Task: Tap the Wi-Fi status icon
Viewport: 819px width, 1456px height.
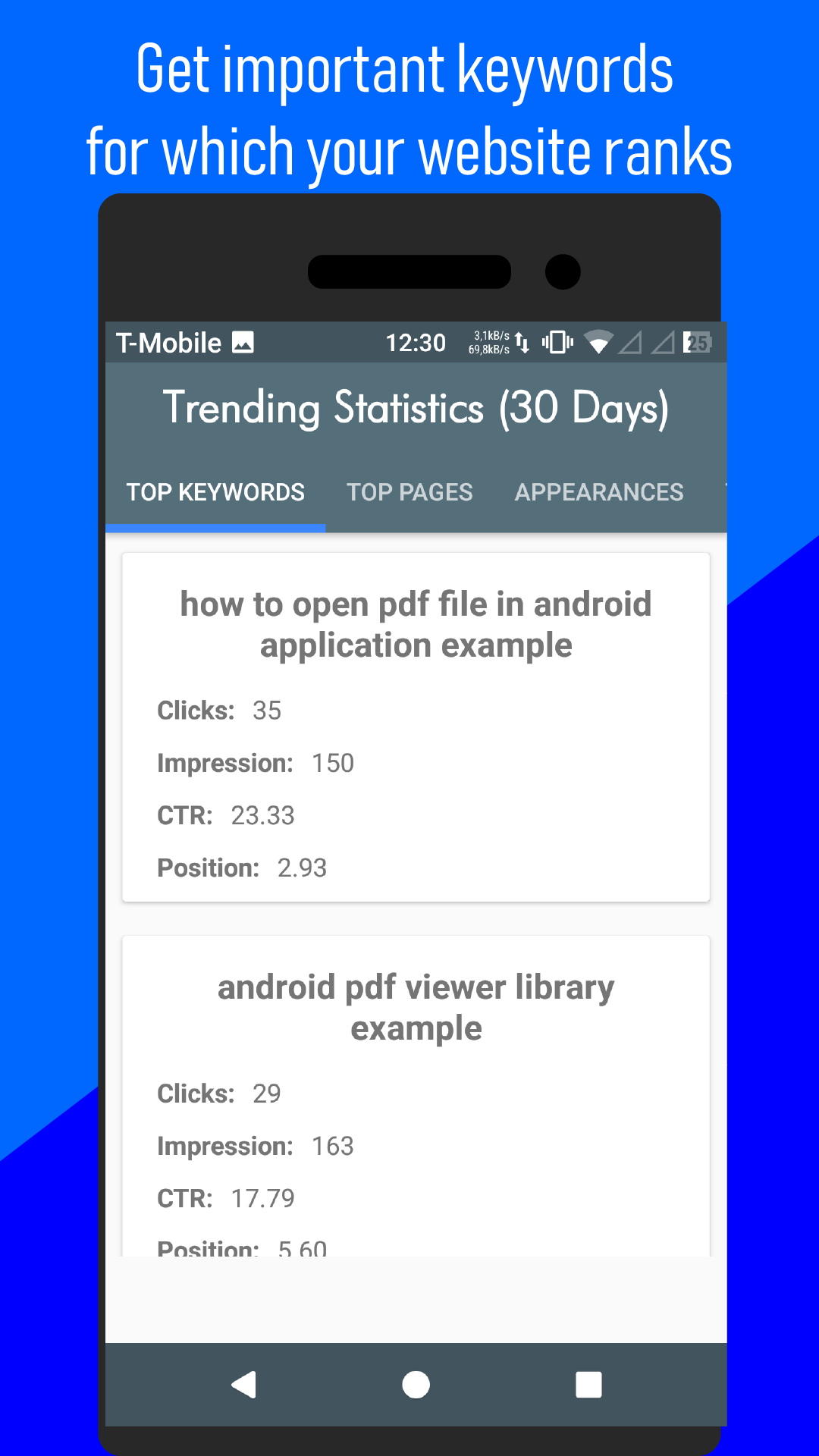Action: click(x=599, y=342)
